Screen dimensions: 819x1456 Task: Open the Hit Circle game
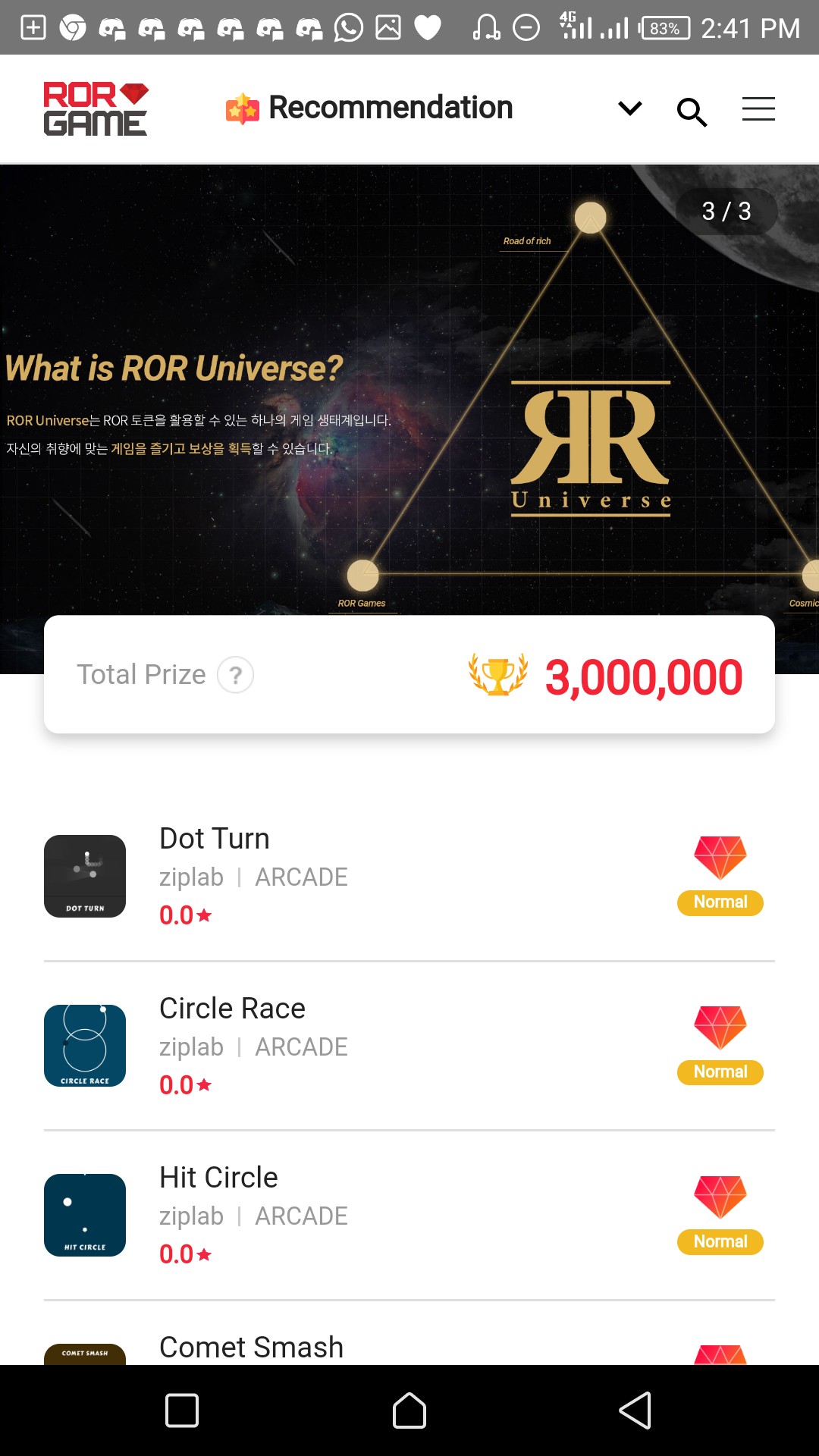[x=218, y=1178]
